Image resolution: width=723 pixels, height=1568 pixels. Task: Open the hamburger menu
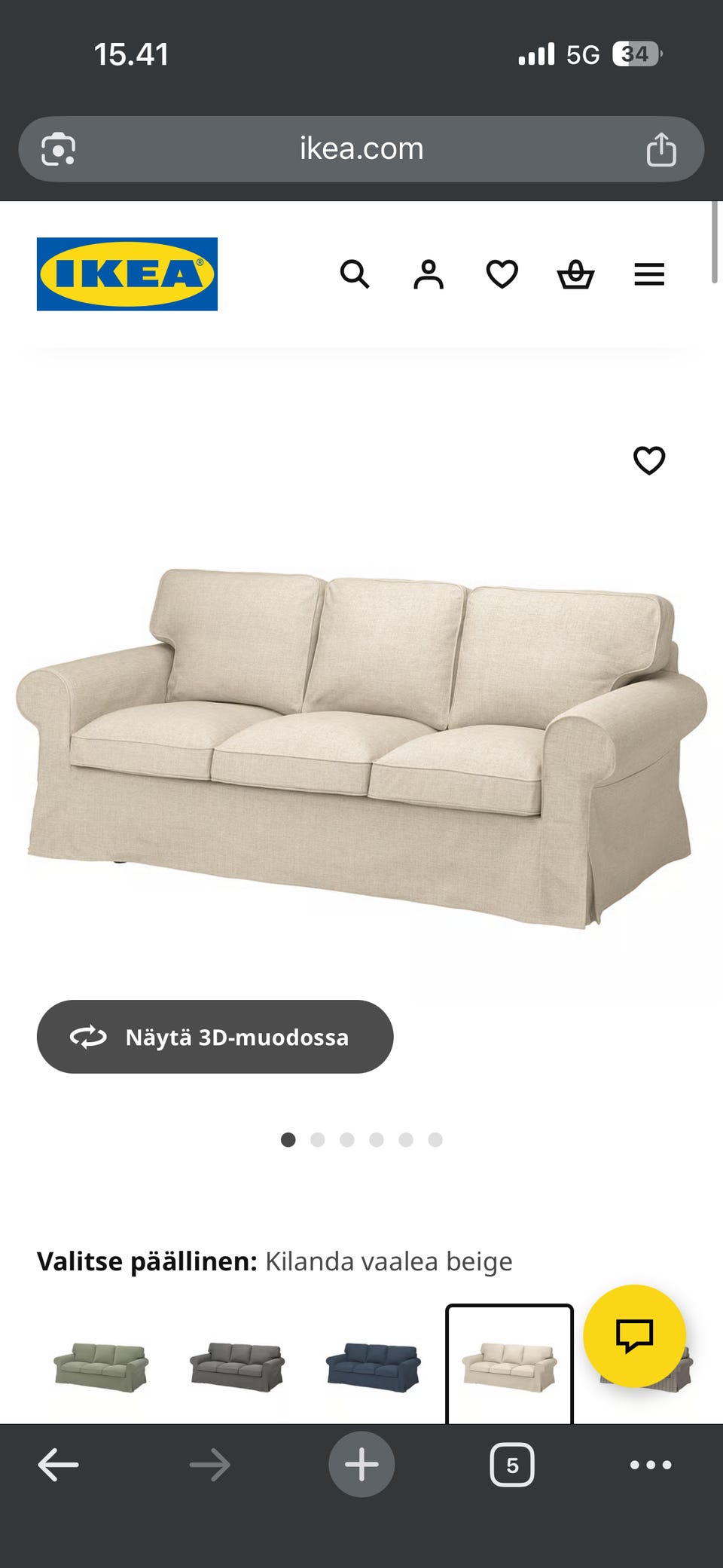coord(649,274)
